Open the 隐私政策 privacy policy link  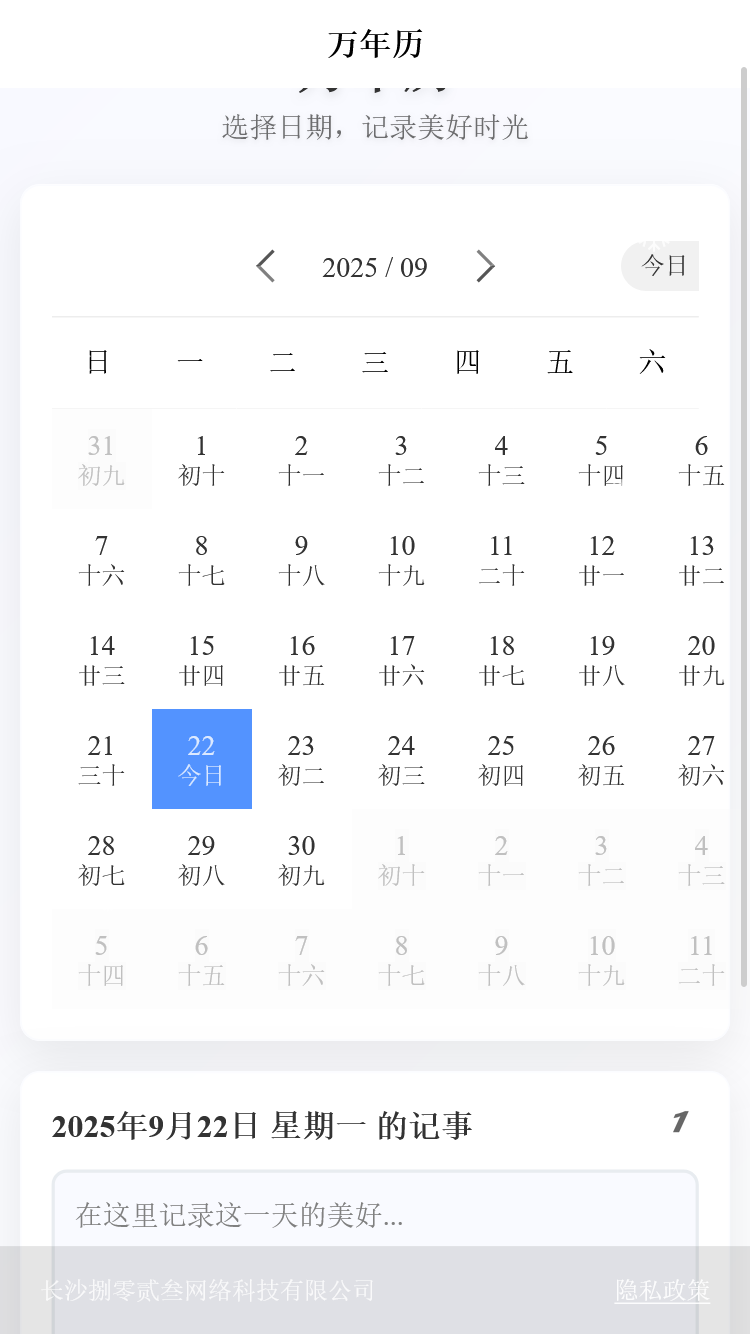661,1291
